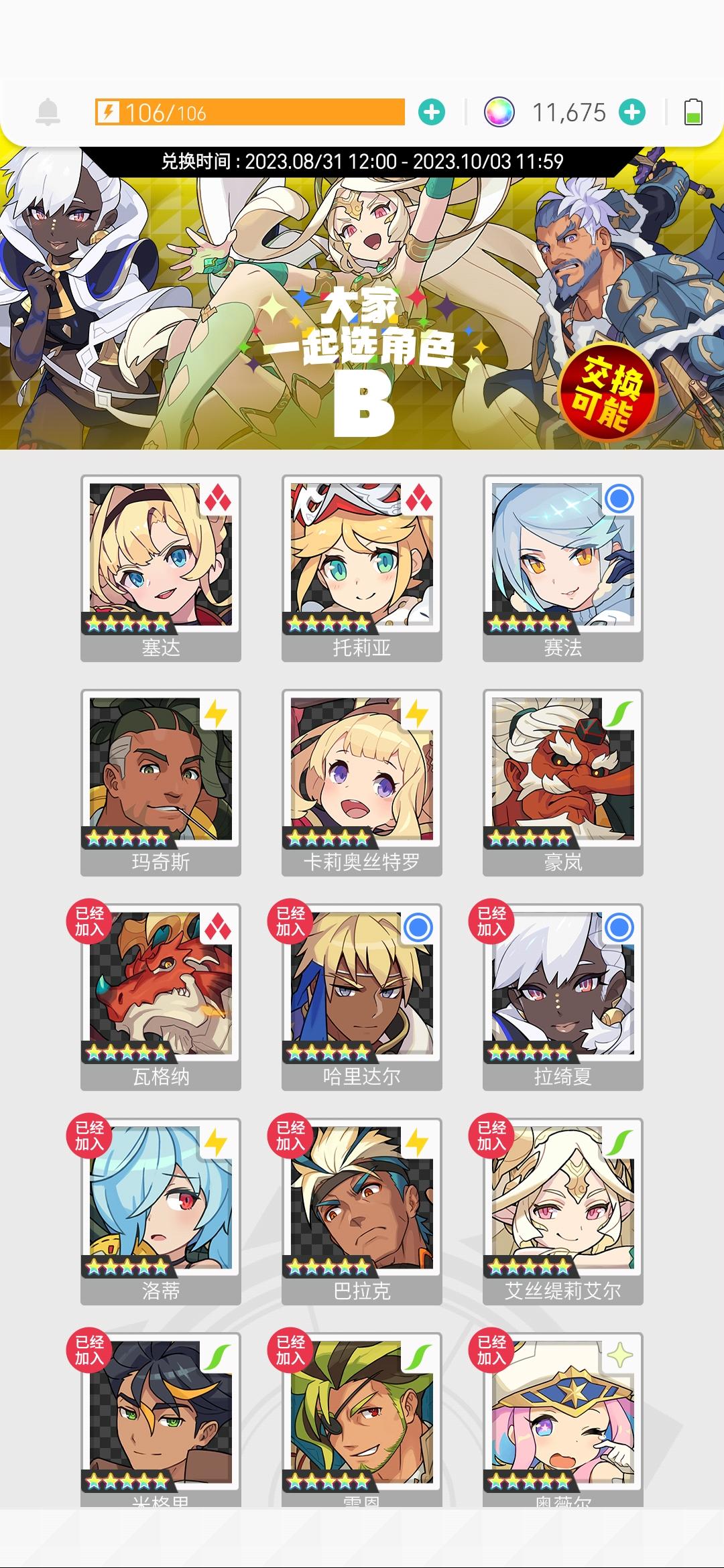Select character 哈里达尔
Screen dimensions: 724x1568
pyautogui.click(x=362, y=998)
